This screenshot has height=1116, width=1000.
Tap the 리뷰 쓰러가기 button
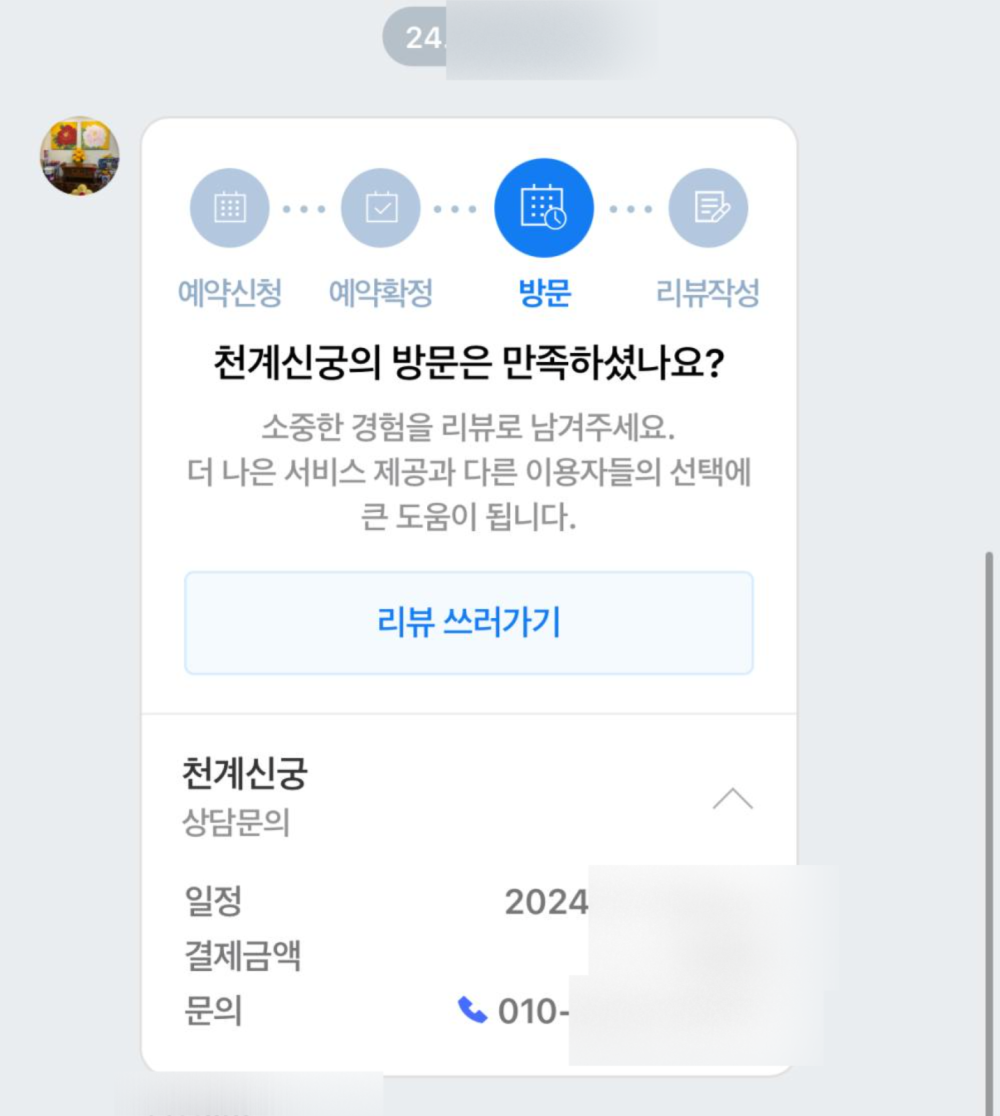click(x=468, y=623)
